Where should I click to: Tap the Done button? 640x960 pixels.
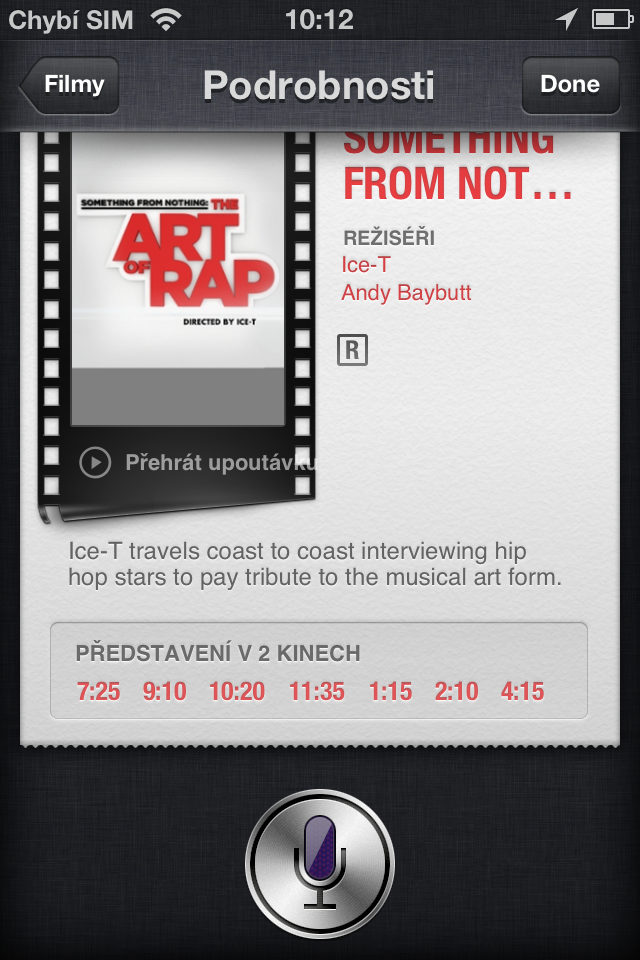pos(569,85)
